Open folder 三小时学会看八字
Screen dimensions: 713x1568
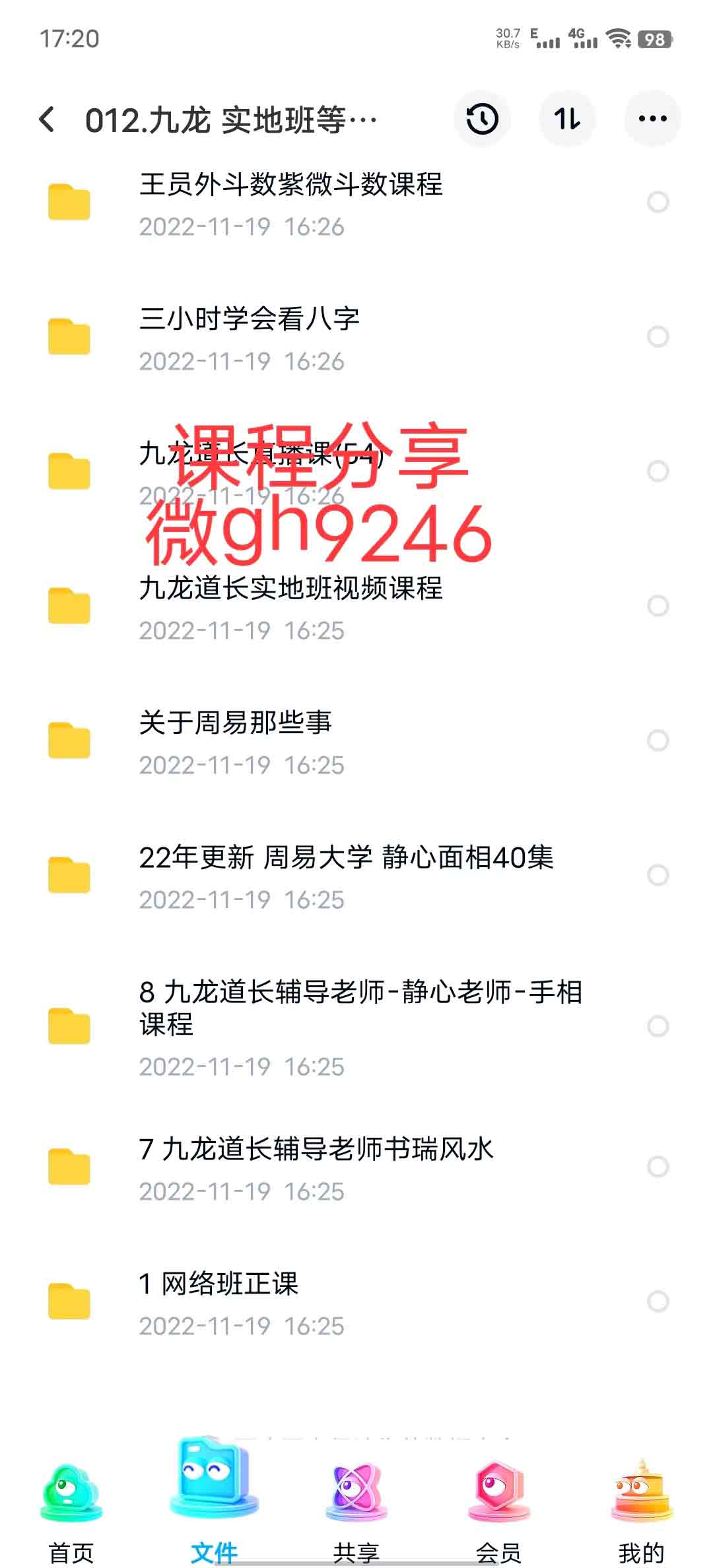tap(356, 337)
